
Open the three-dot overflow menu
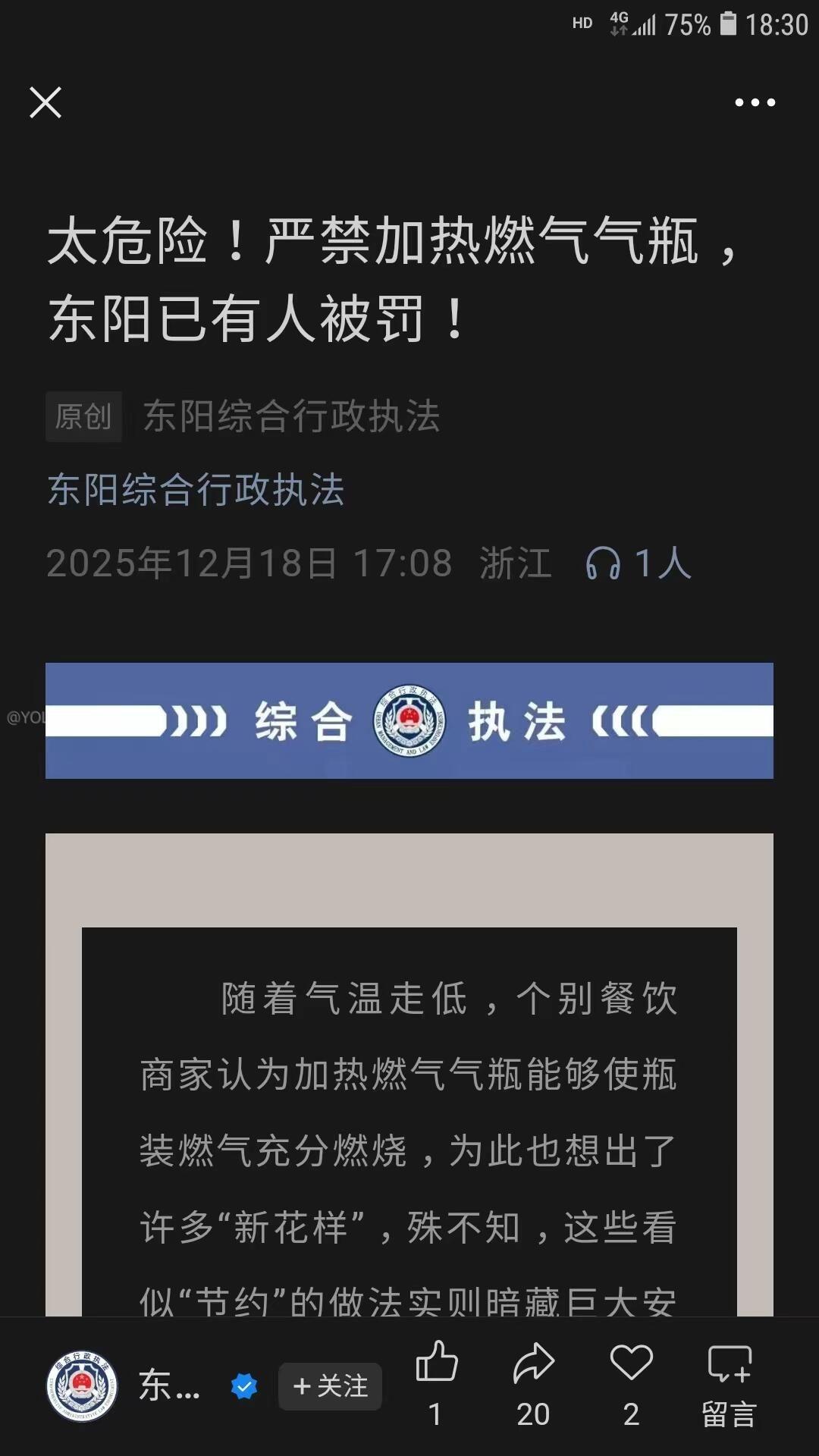point(755,102)
